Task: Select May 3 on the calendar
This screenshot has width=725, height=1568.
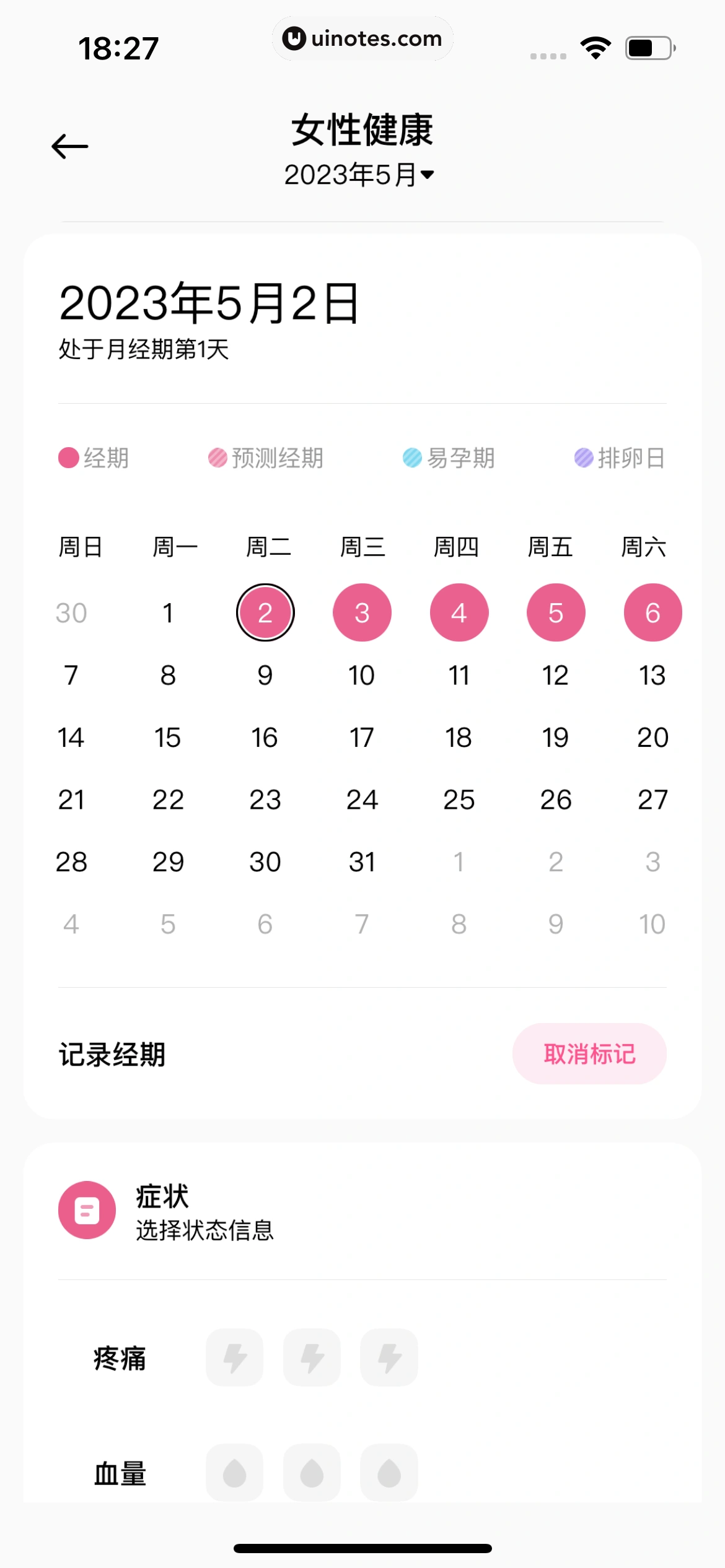Action: (362, 612)
